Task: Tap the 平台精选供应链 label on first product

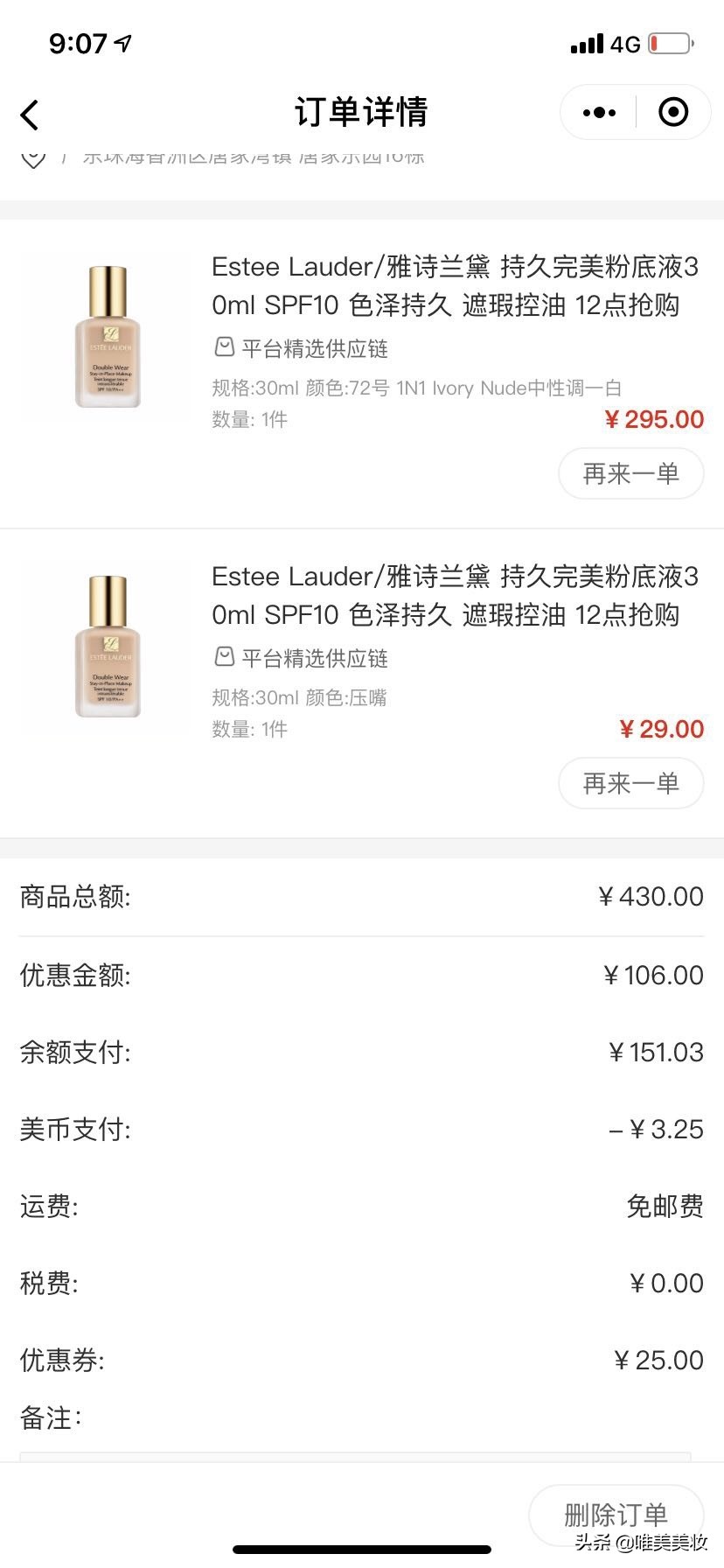Action: [315, 348]
